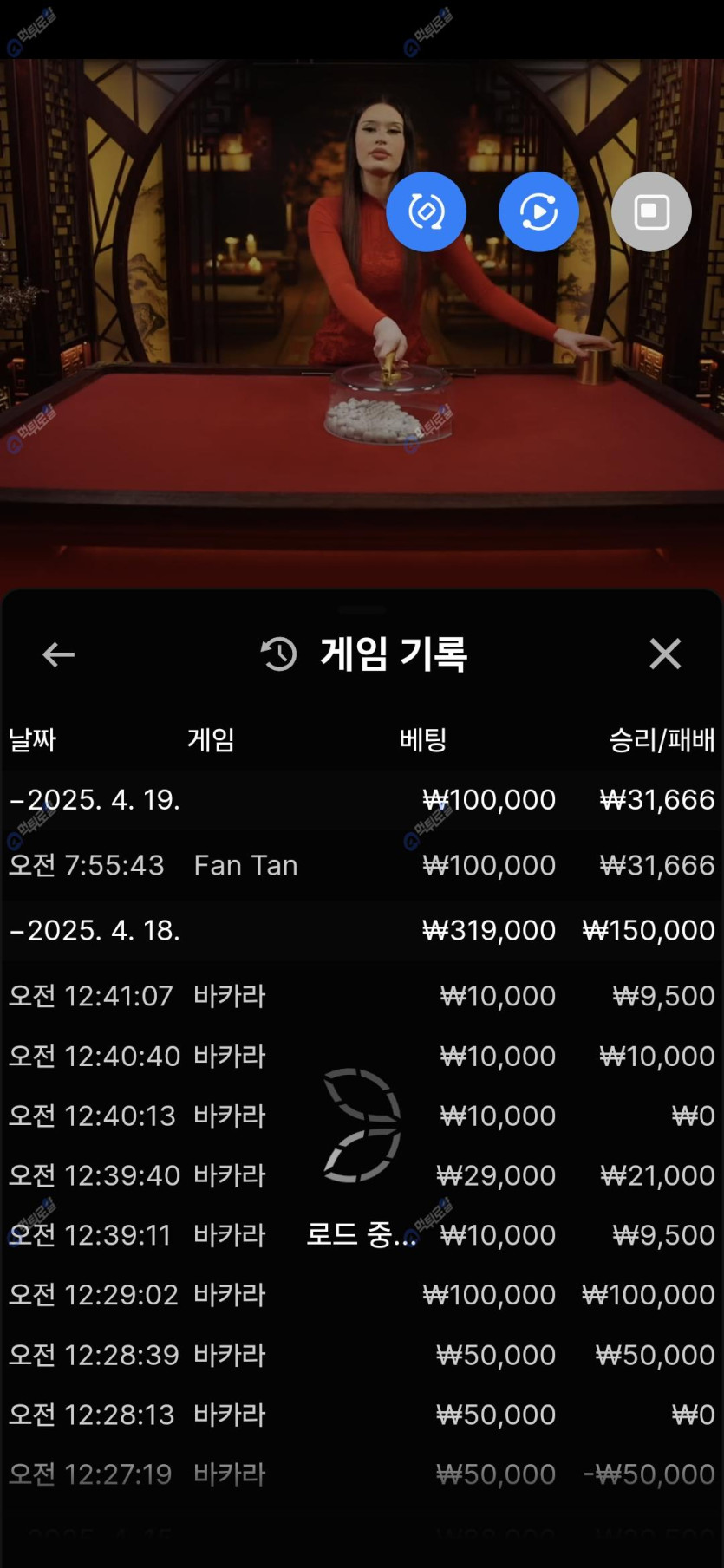The height and width of the screenshot is (1568, 724).
Task: Collapse the 2025. 4. 19. date group
Action: 95,799
